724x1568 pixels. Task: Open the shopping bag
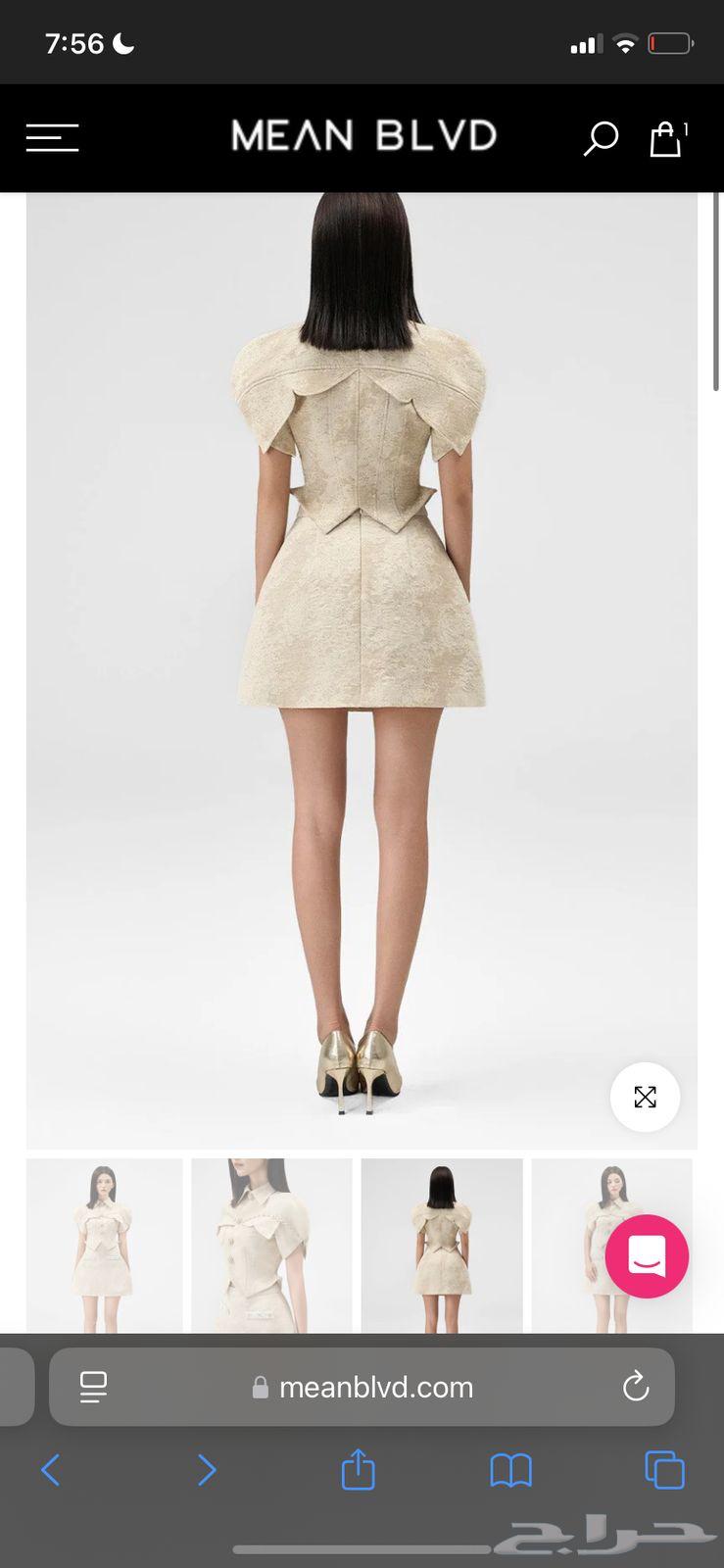coord(666,138)
